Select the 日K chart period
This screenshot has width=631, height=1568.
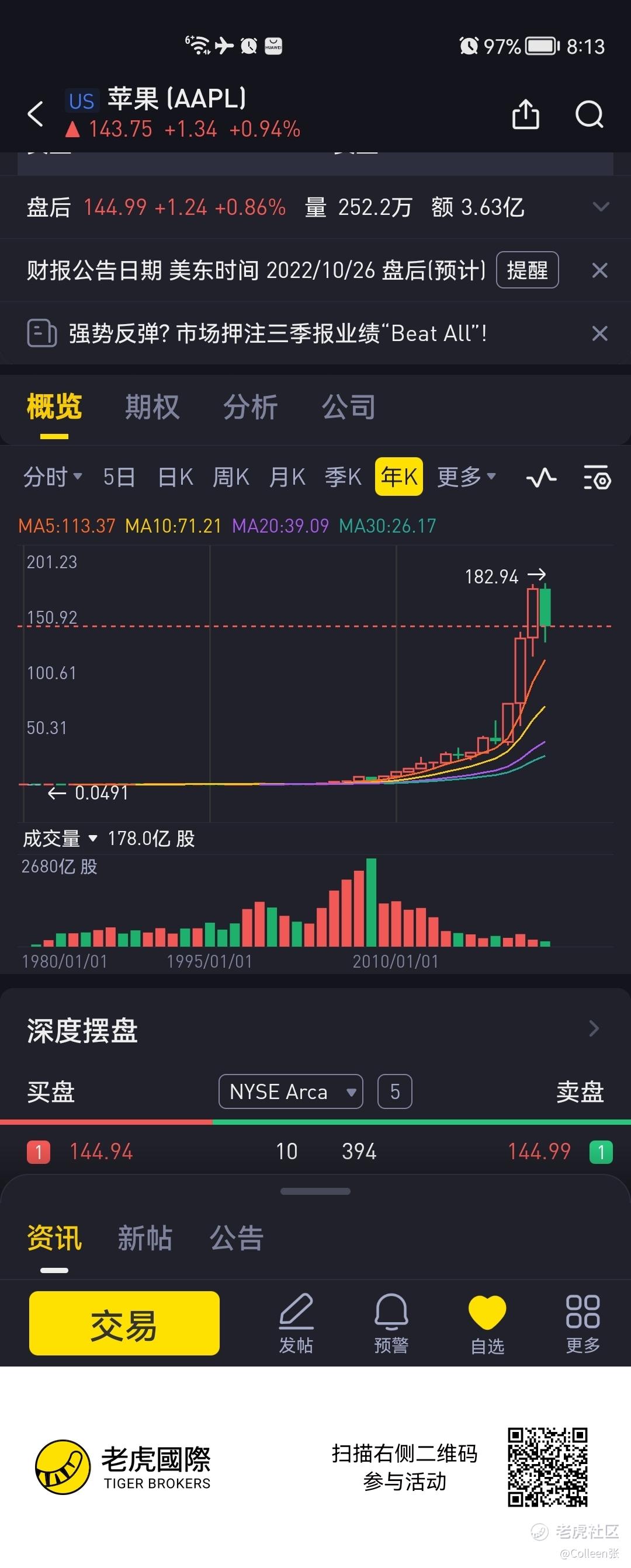175,477
